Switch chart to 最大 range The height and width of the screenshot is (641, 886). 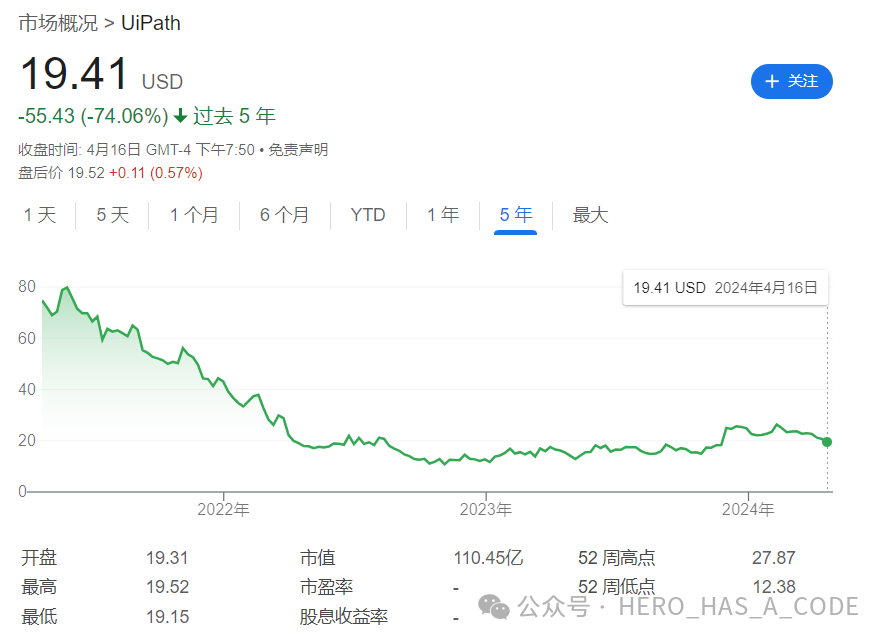[590, 215]
